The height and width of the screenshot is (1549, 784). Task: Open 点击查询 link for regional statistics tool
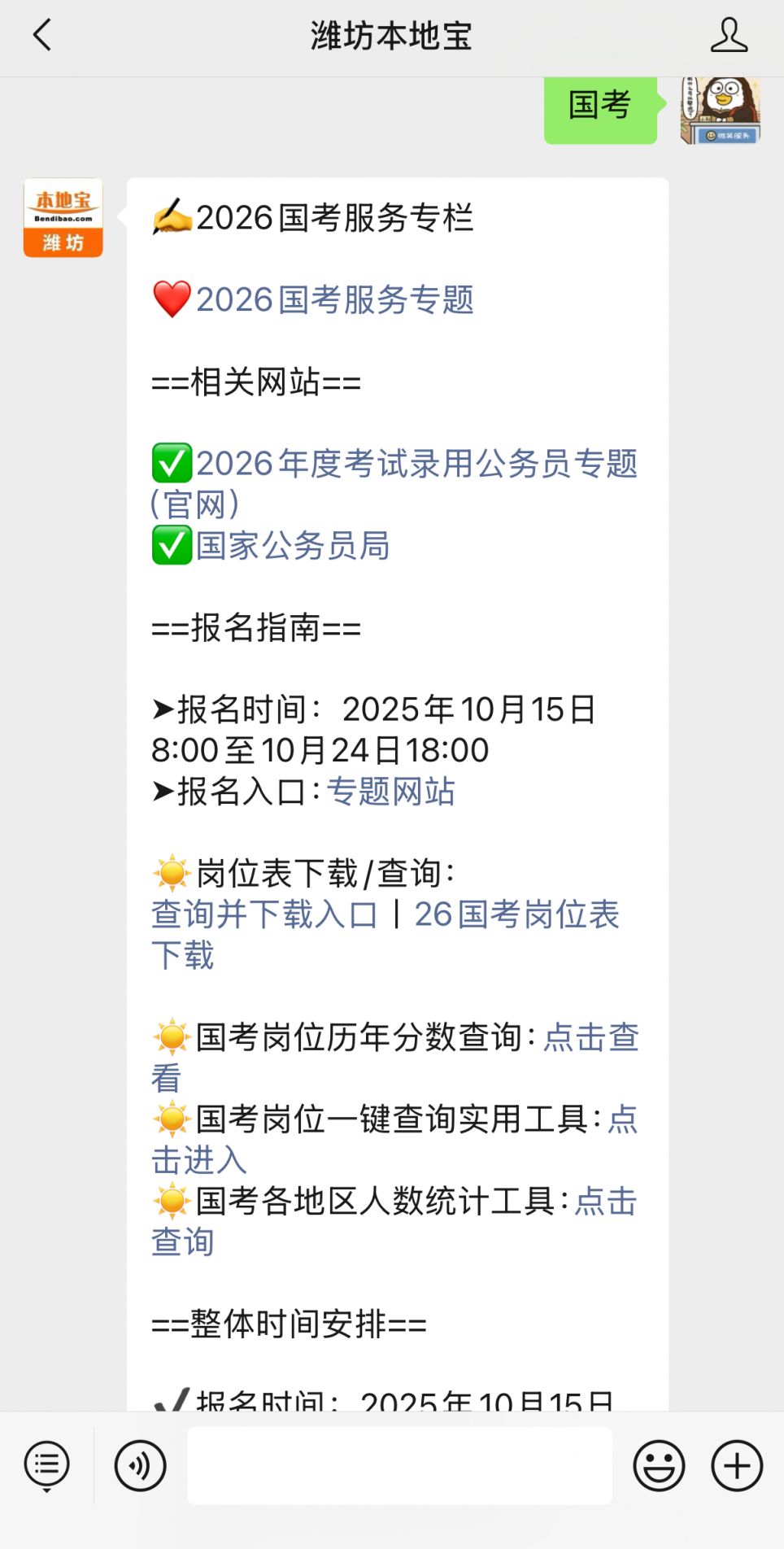click(x=605, y=1202)
